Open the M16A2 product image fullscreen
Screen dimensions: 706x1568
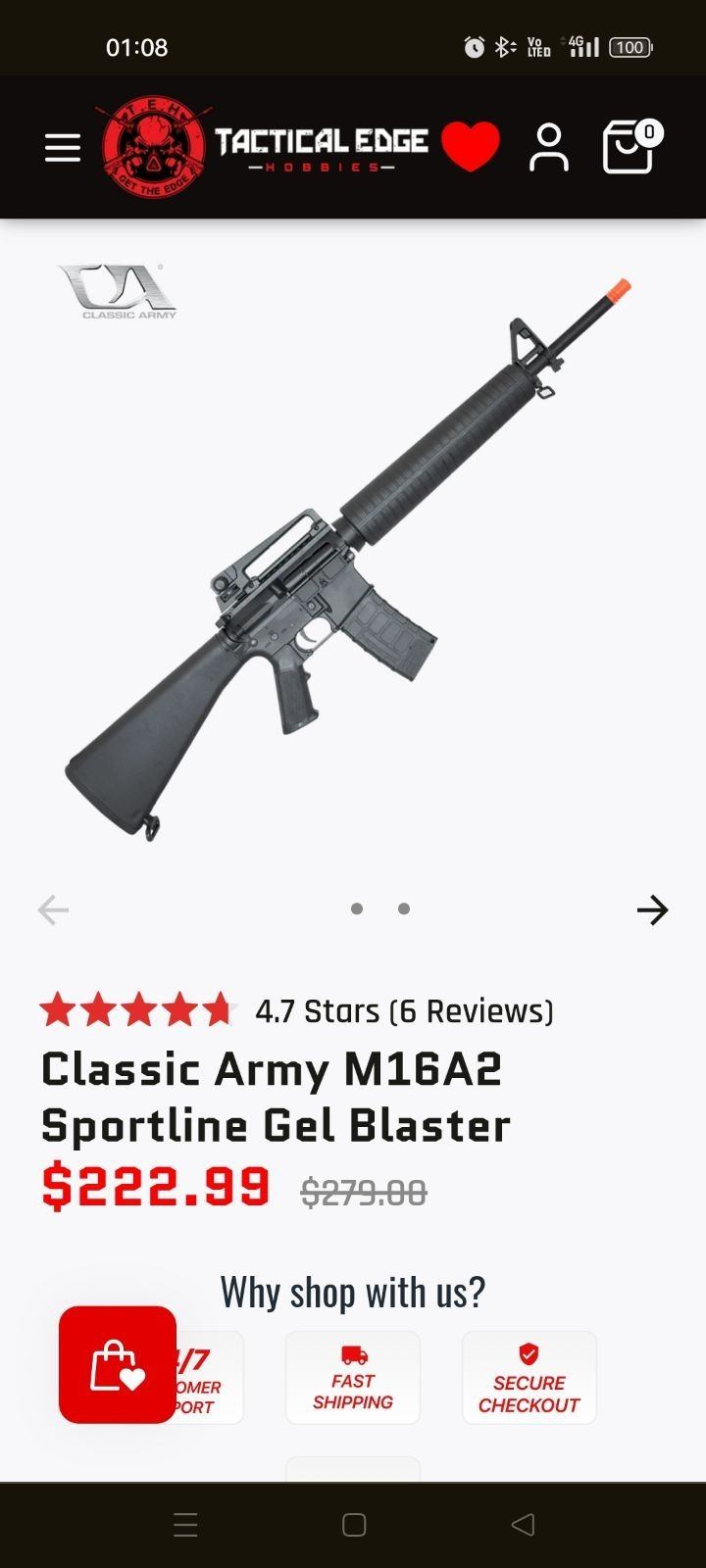coord(348,559)
